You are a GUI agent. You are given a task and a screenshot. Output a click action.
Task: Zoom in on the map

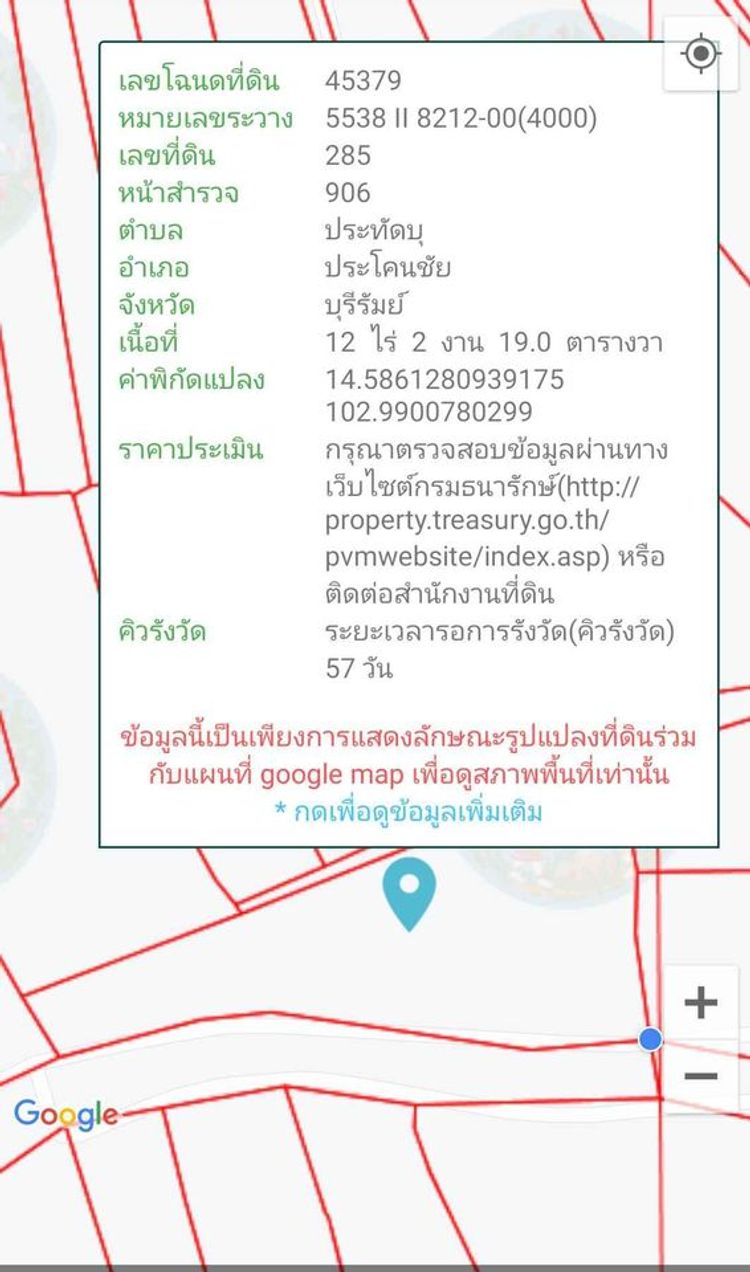tap(701, 1002)
